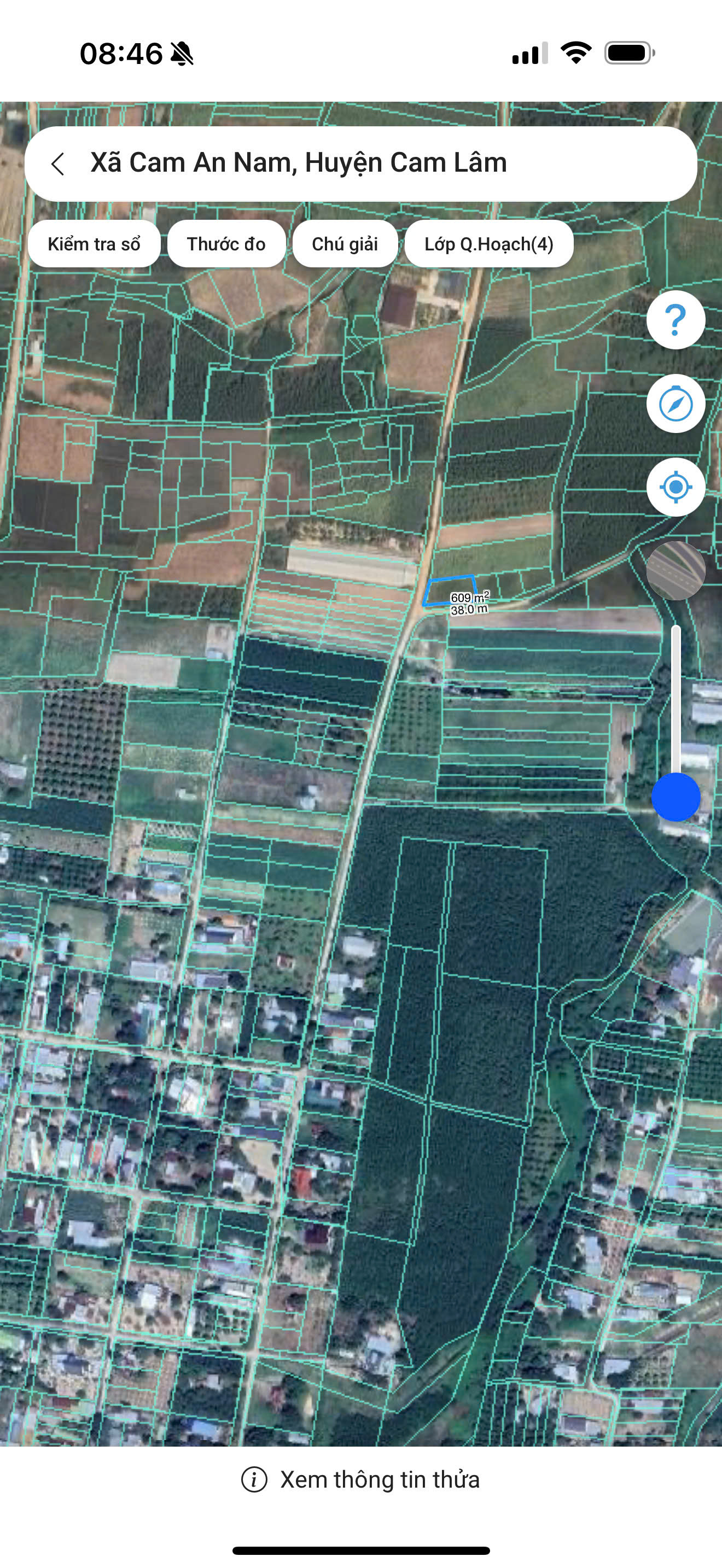The width and height of the screenshot is (722, 1568).
Task: Tap the compass orientation button
Action: [676, 403]
